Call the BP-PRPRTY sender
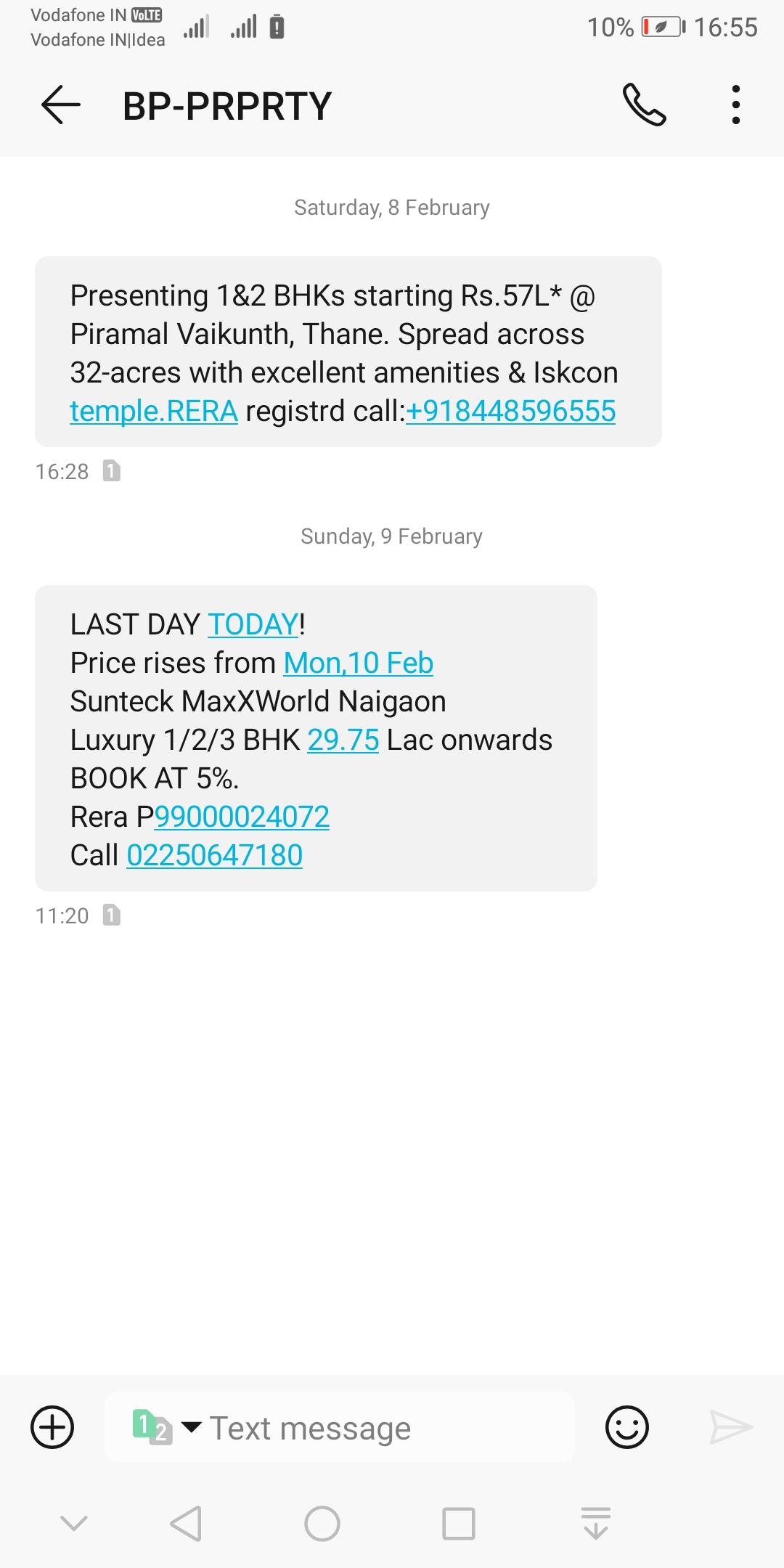Viewport: 784px width, 1568px height. pyautogui.click(x=644, y=105)
